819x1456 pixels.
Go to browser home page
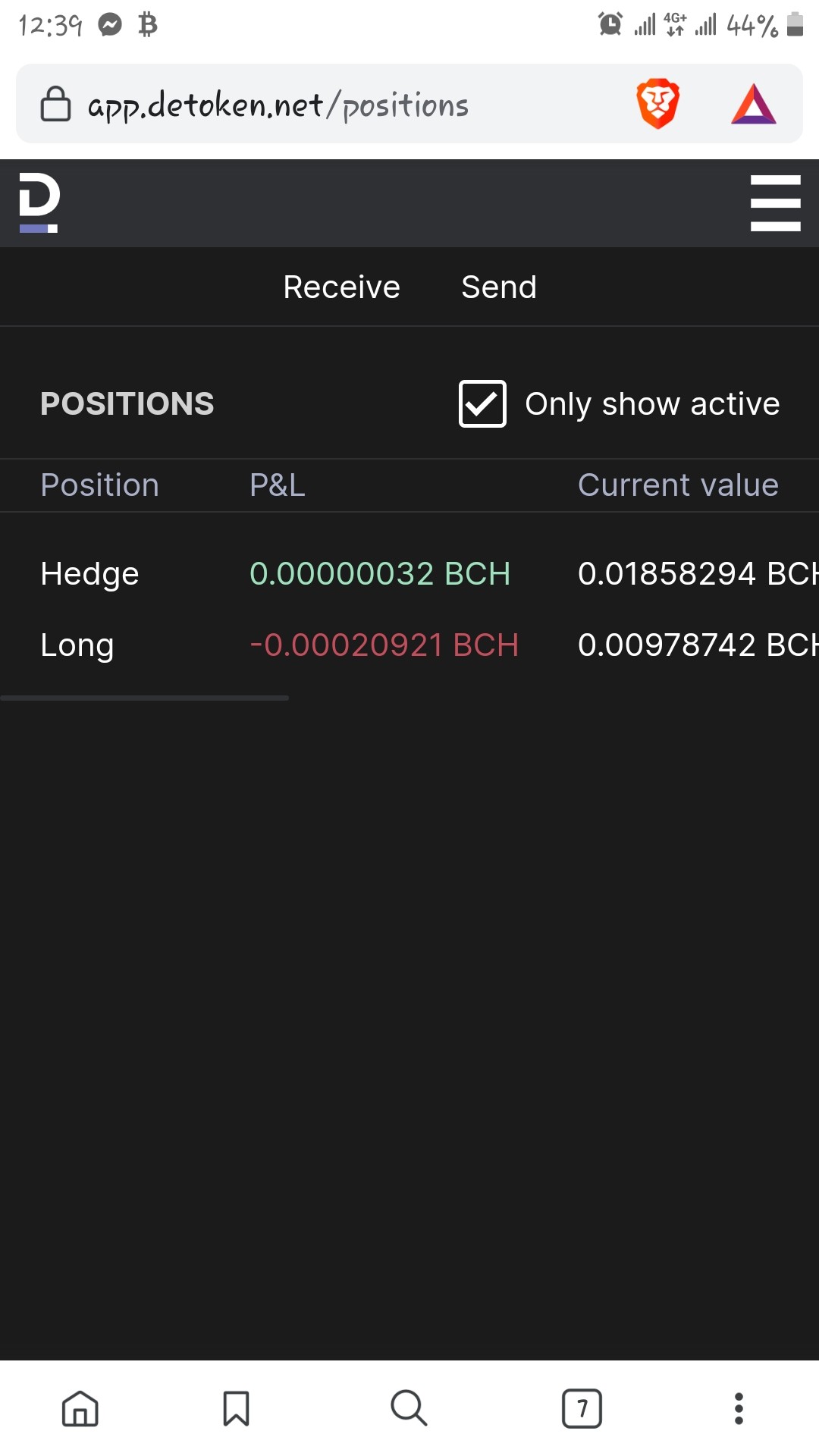(80, 1408)
